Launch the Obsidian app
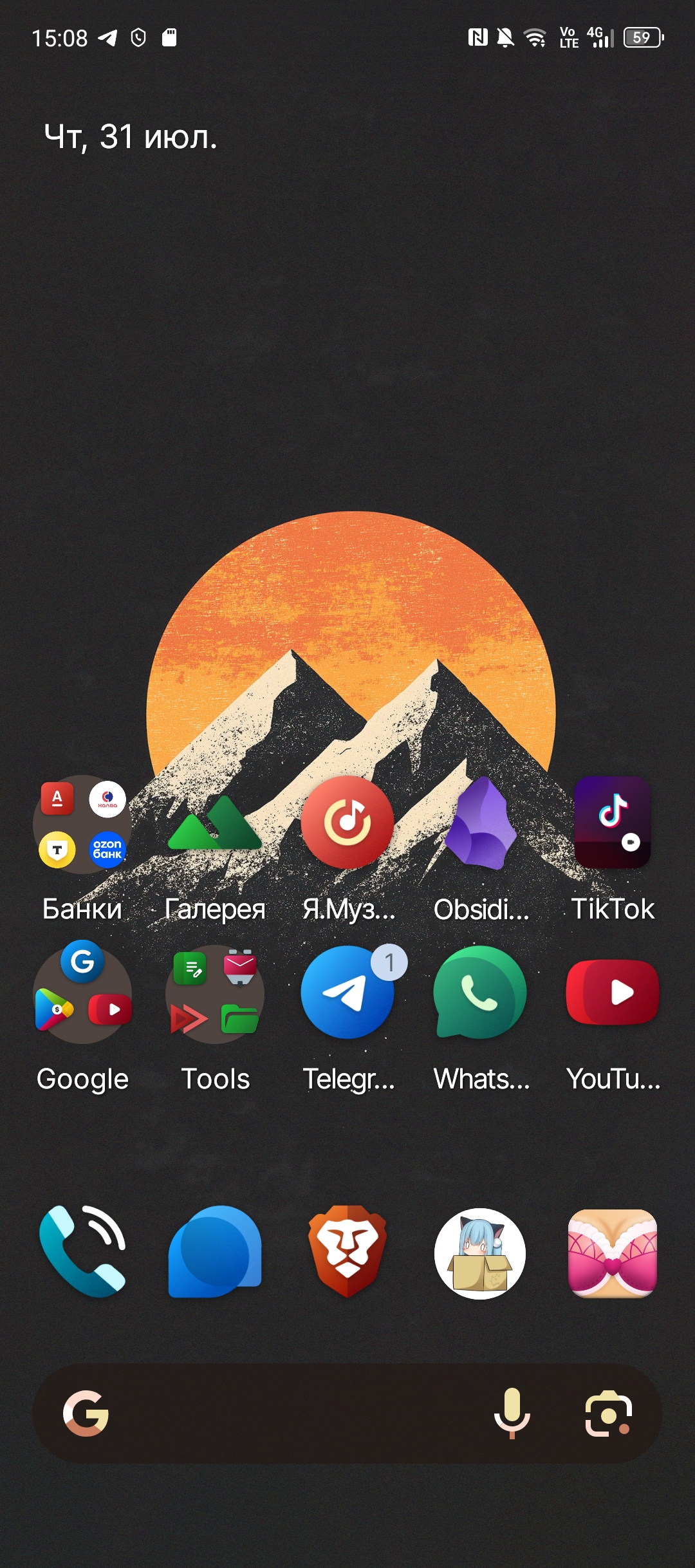Viewport: 695px width, 1568px height. tap(480, 825)
